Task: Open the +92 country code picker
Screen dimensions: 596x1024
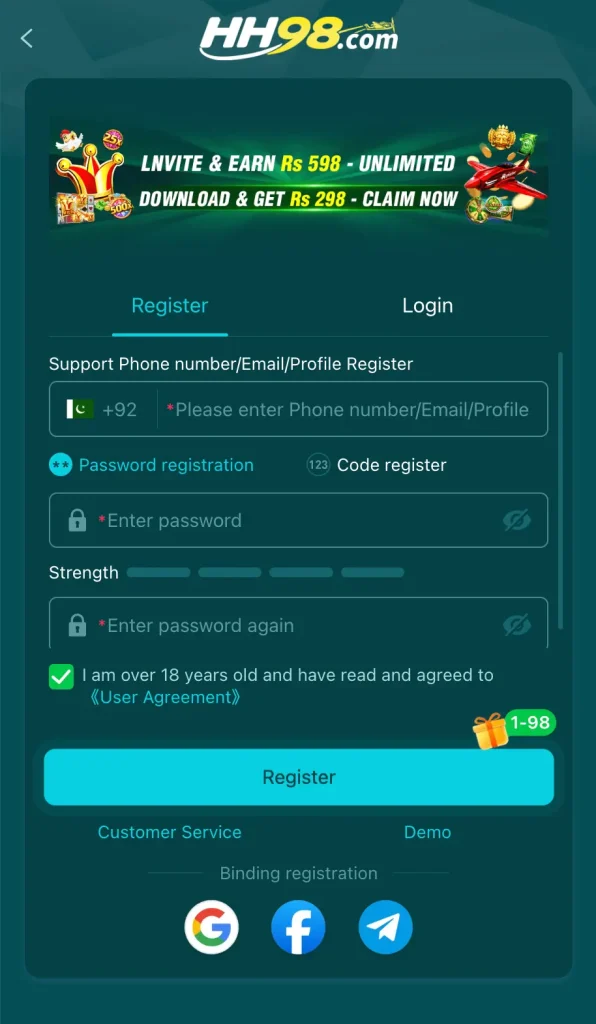Action: 102,409
